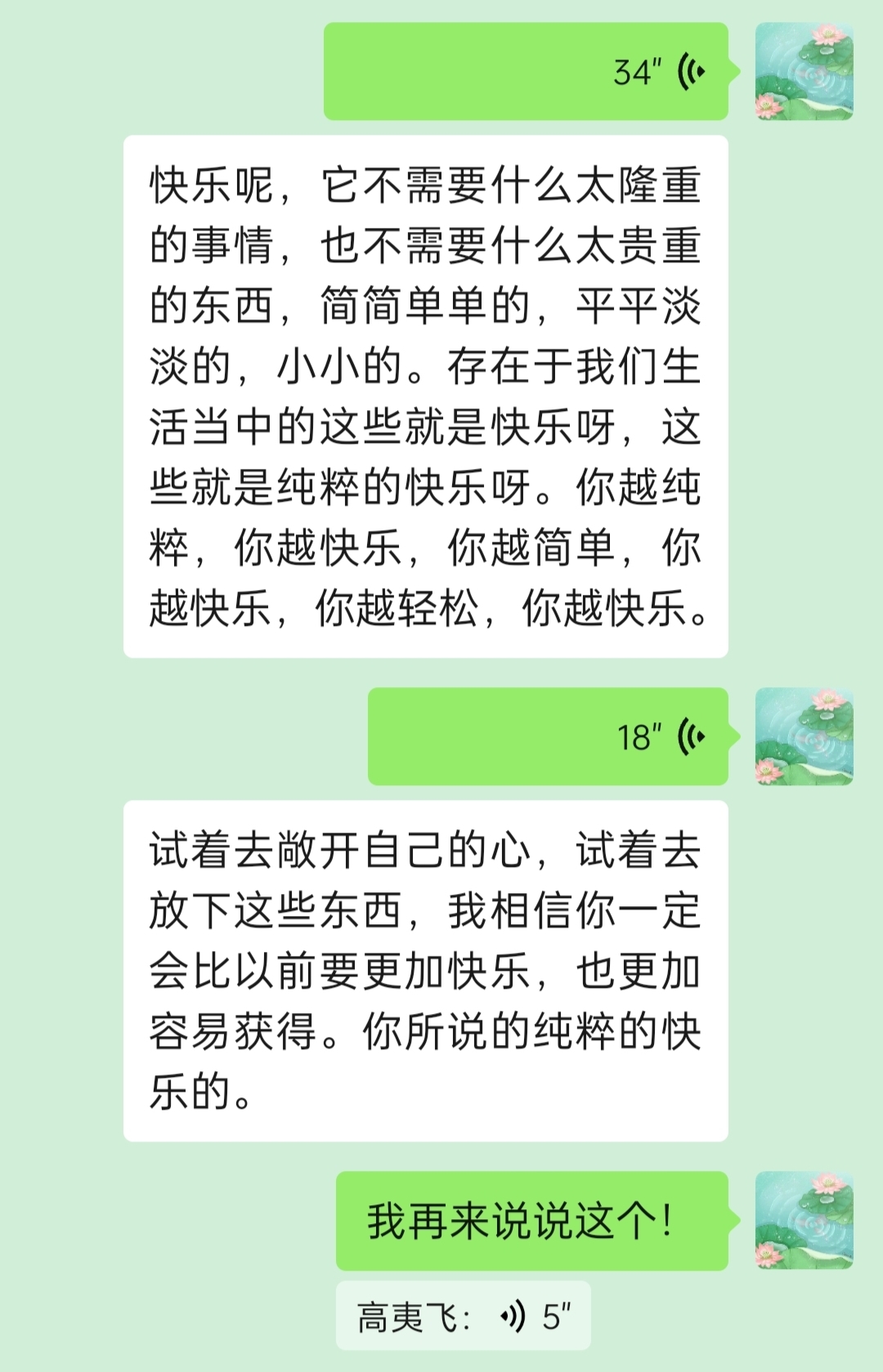Open the avatar beside the 18-second voice message
Image resolution: width=883 pixels, height=1372 pixels.
point(804,736)
